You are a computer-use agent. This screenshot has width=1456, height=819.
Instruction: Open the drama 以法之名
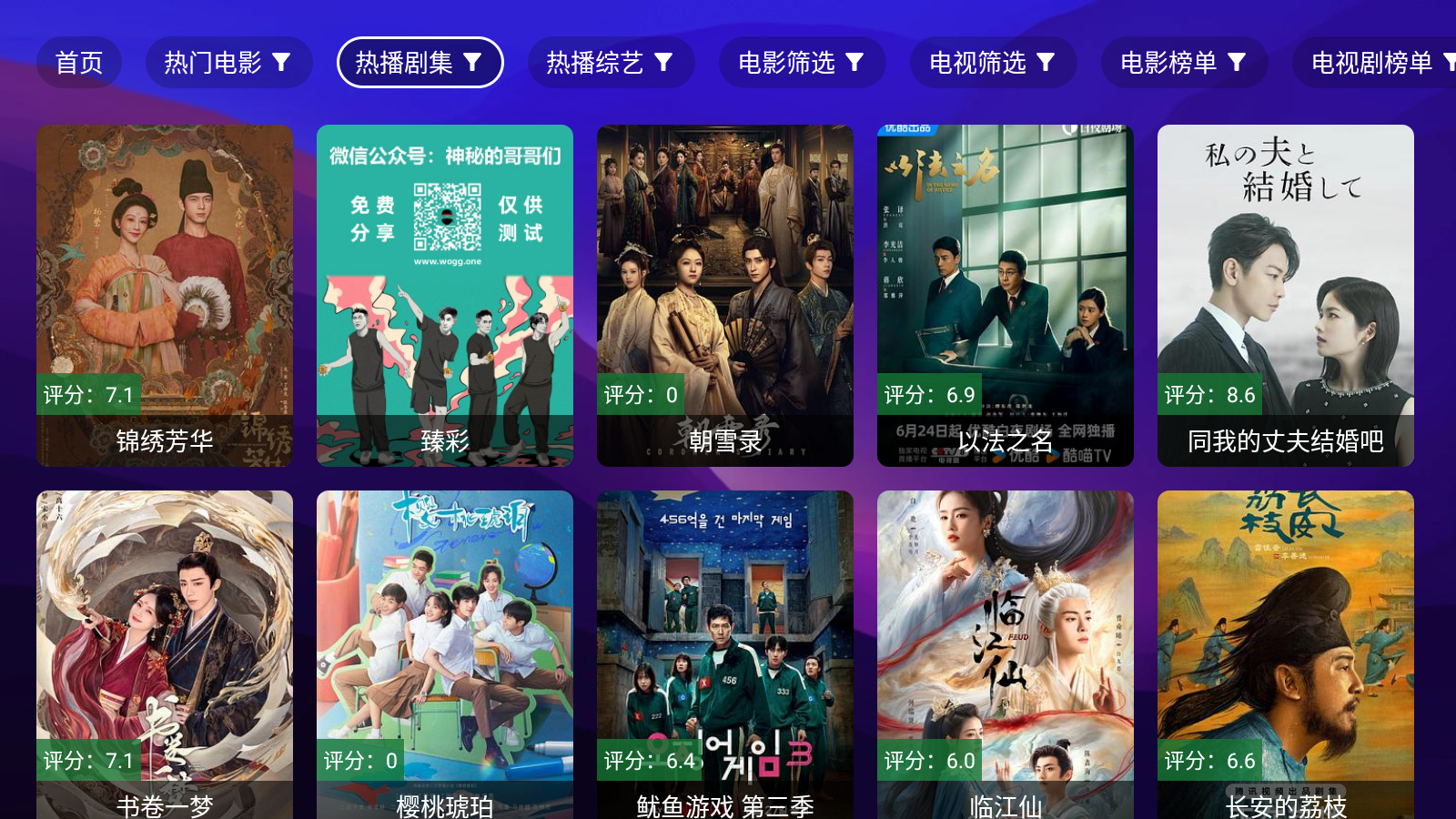click(x=1006, y=296)
